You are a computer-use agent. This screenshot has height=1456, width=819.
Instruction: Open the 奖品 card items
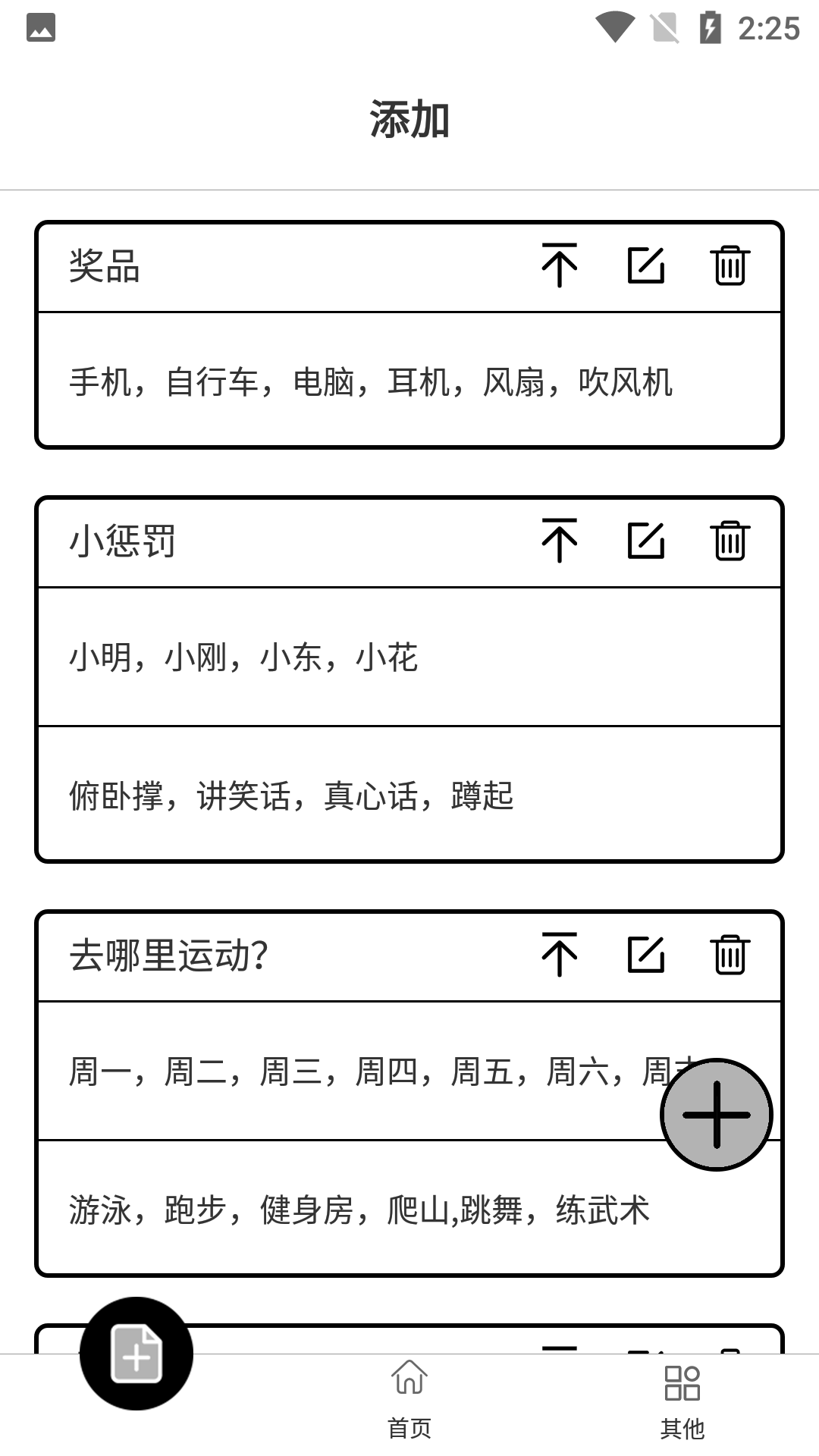tap(372, 381)
